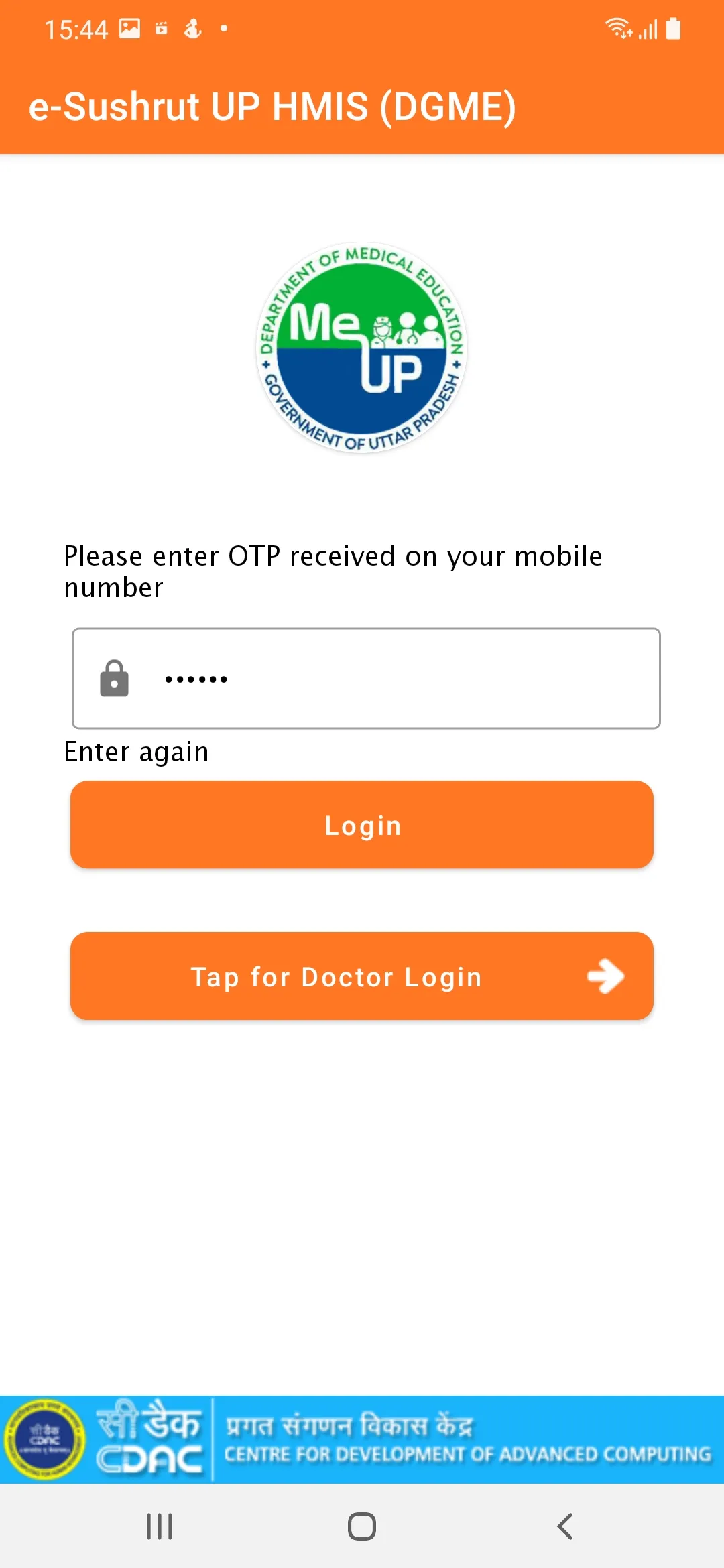
Task: Click the Wi-Fi icon in status bar
Action: tap(618, 27)
